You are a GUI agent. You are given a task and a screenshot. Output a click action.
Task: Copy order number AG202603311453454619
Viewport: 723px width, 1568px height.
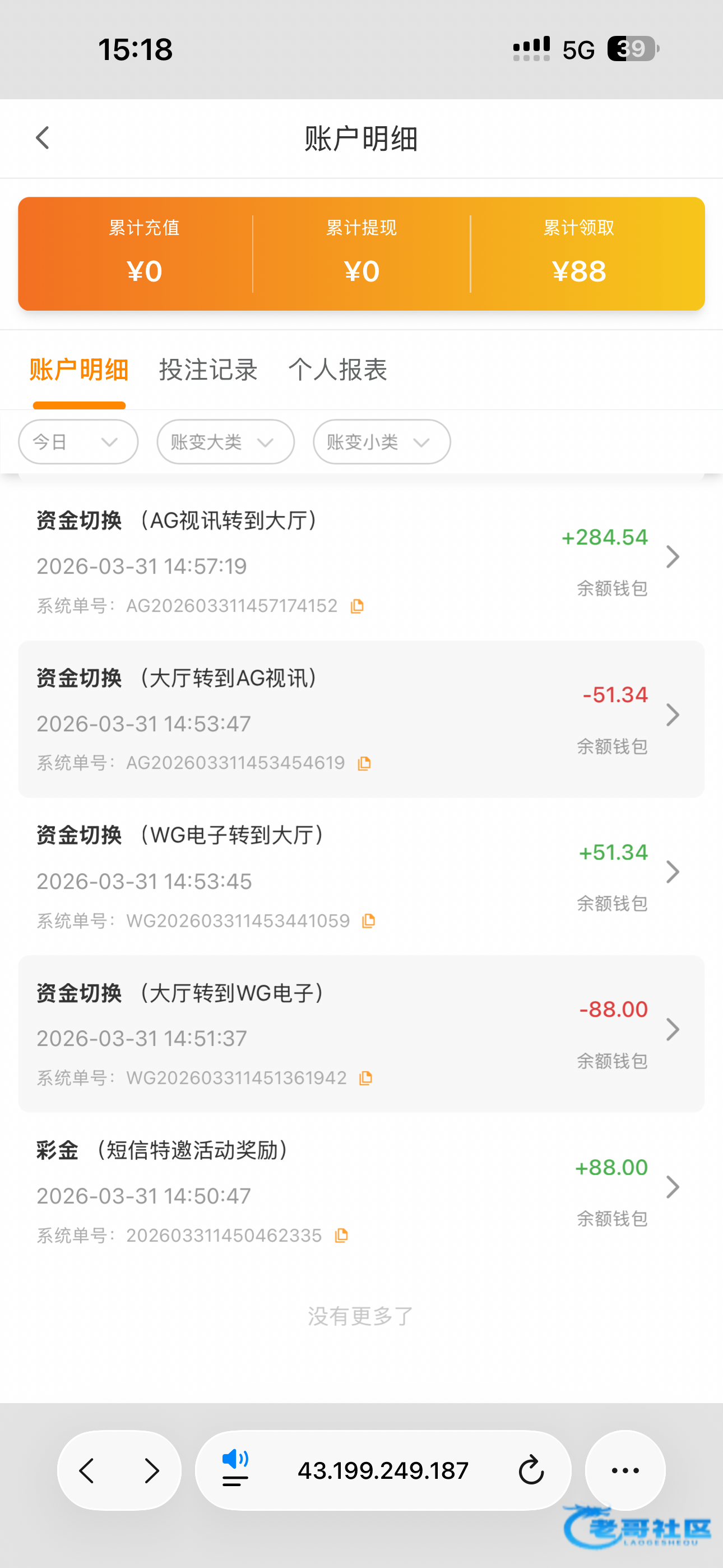pyautogui.click(x=364, y=763)
